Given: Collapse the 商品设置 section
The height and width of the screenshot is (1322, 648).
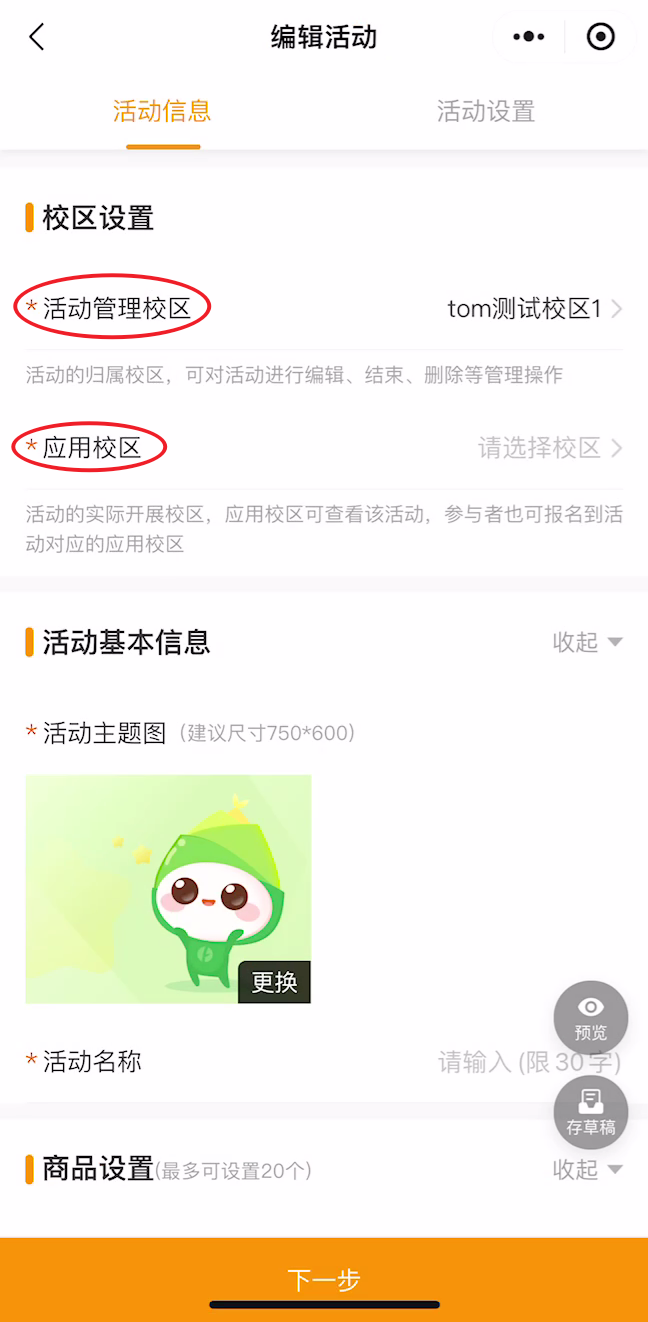Looking at the screenshot, I should [x=587, y=1169].
